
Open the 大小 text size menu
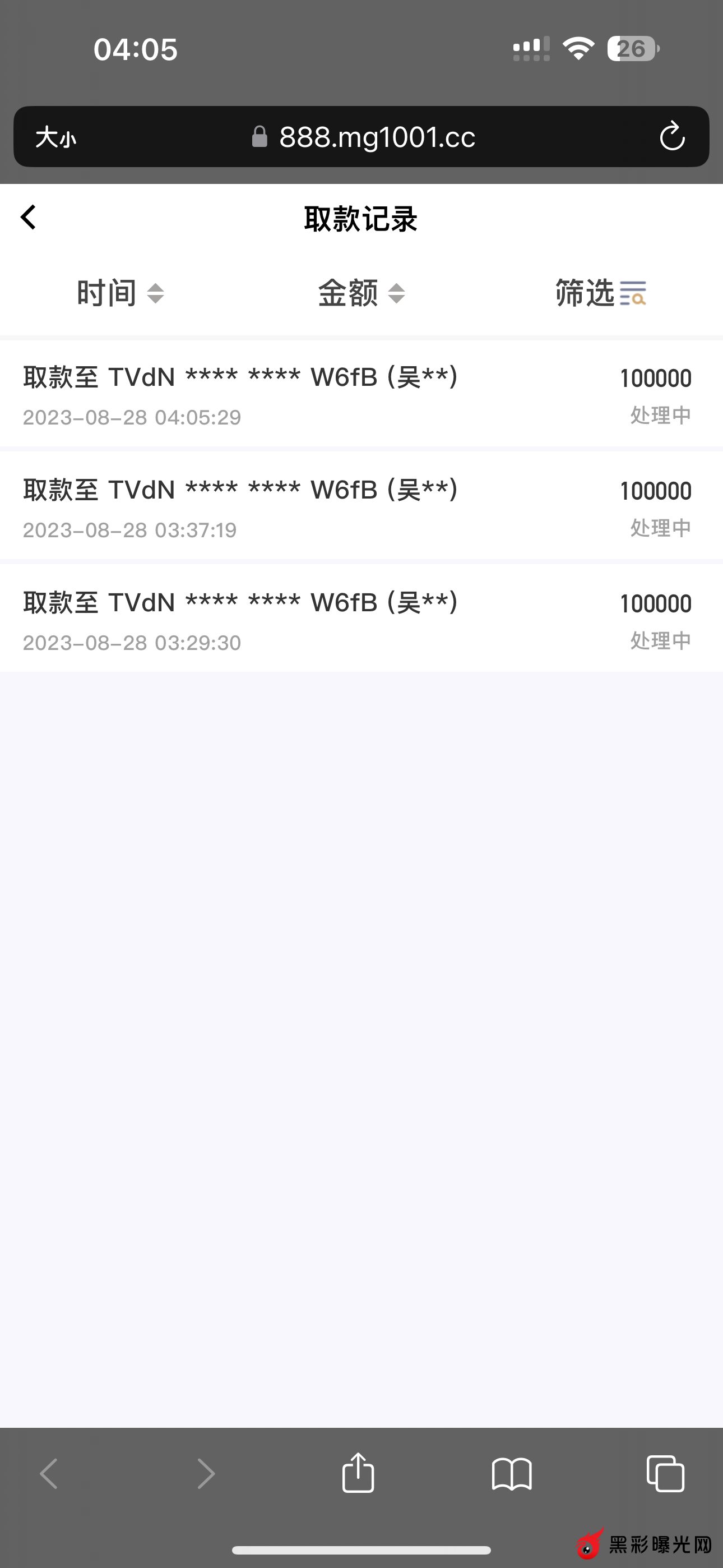pyautogui.click(x=55, y=137)
